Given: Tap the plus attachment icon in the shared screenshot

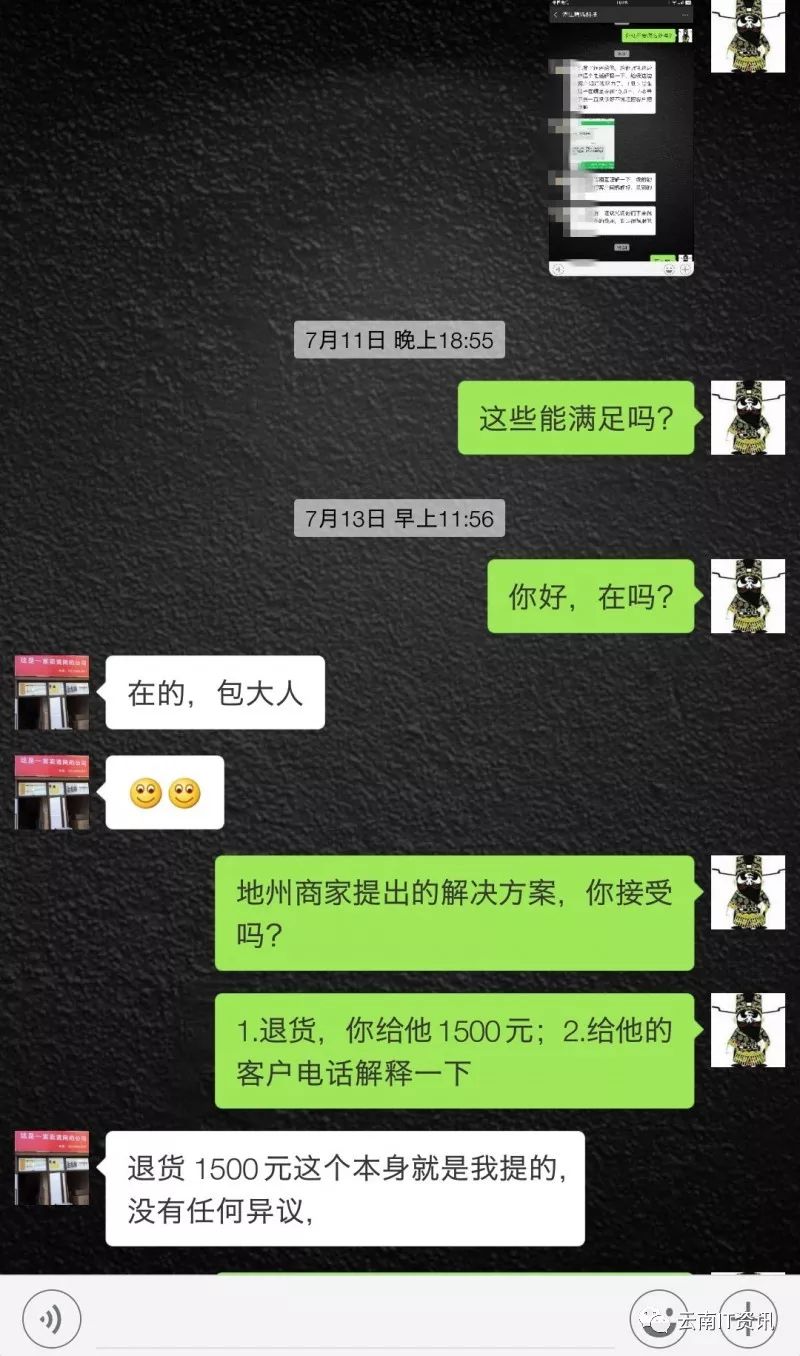Looking at the screenshot, I should (x=686, y=268).
